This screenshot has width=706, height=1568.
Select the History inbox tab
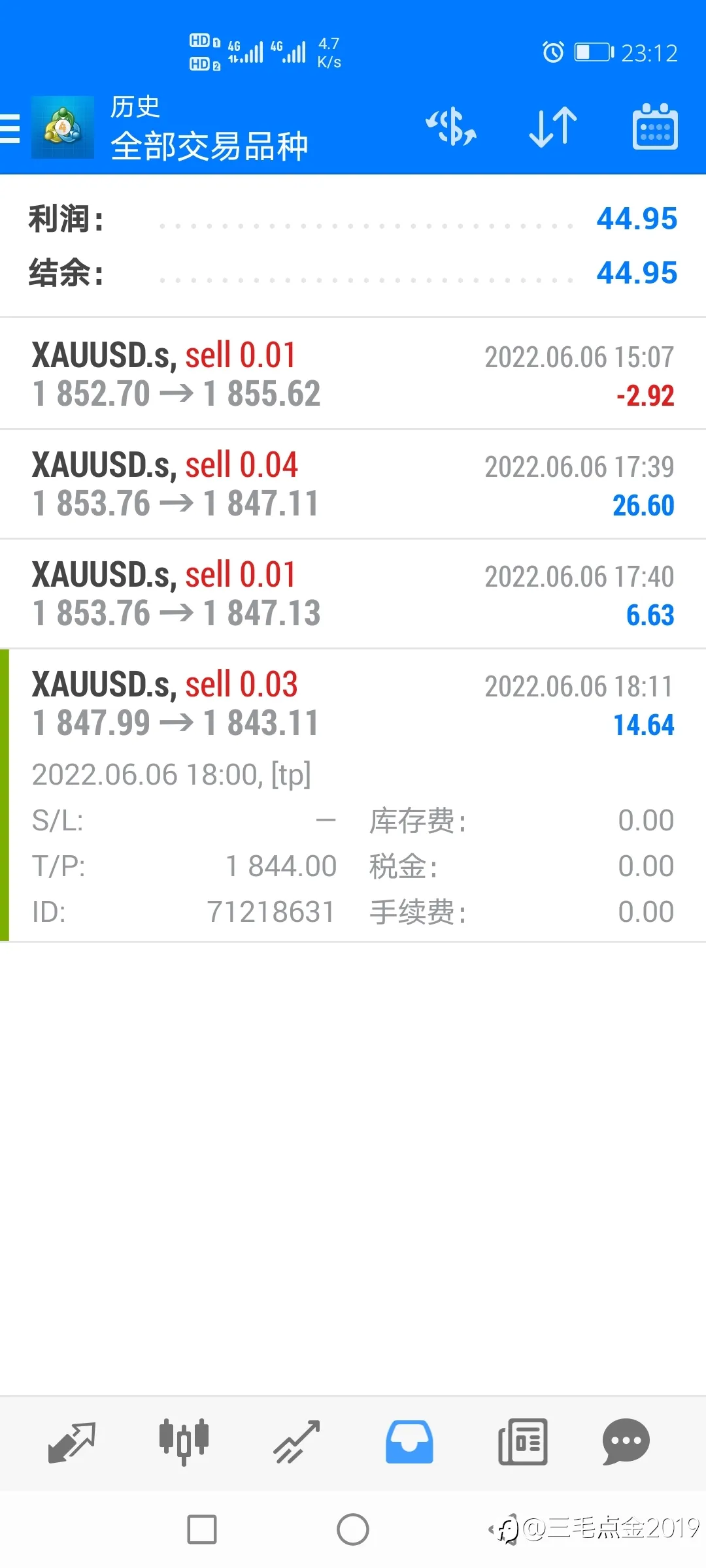pos(409,1442)
